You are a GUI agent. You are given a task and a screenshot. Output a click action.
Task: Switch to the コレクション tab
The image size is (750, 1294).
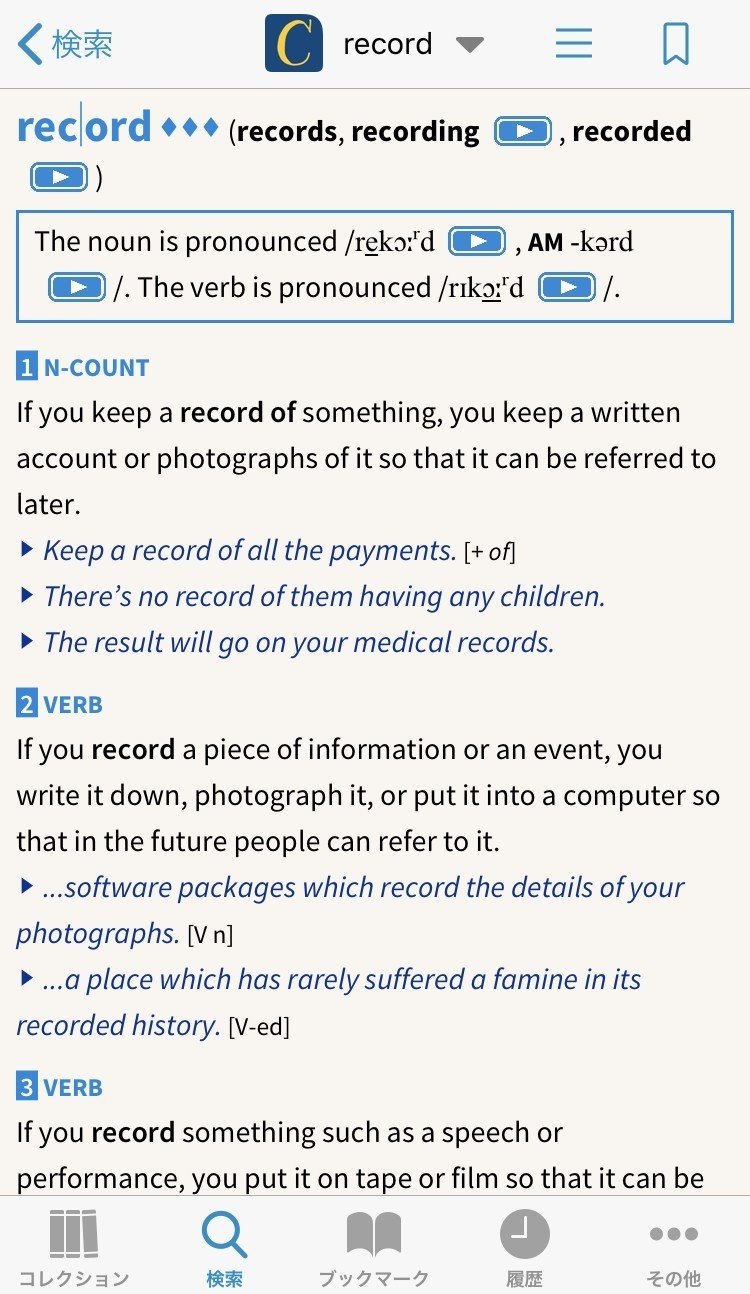74,1246
